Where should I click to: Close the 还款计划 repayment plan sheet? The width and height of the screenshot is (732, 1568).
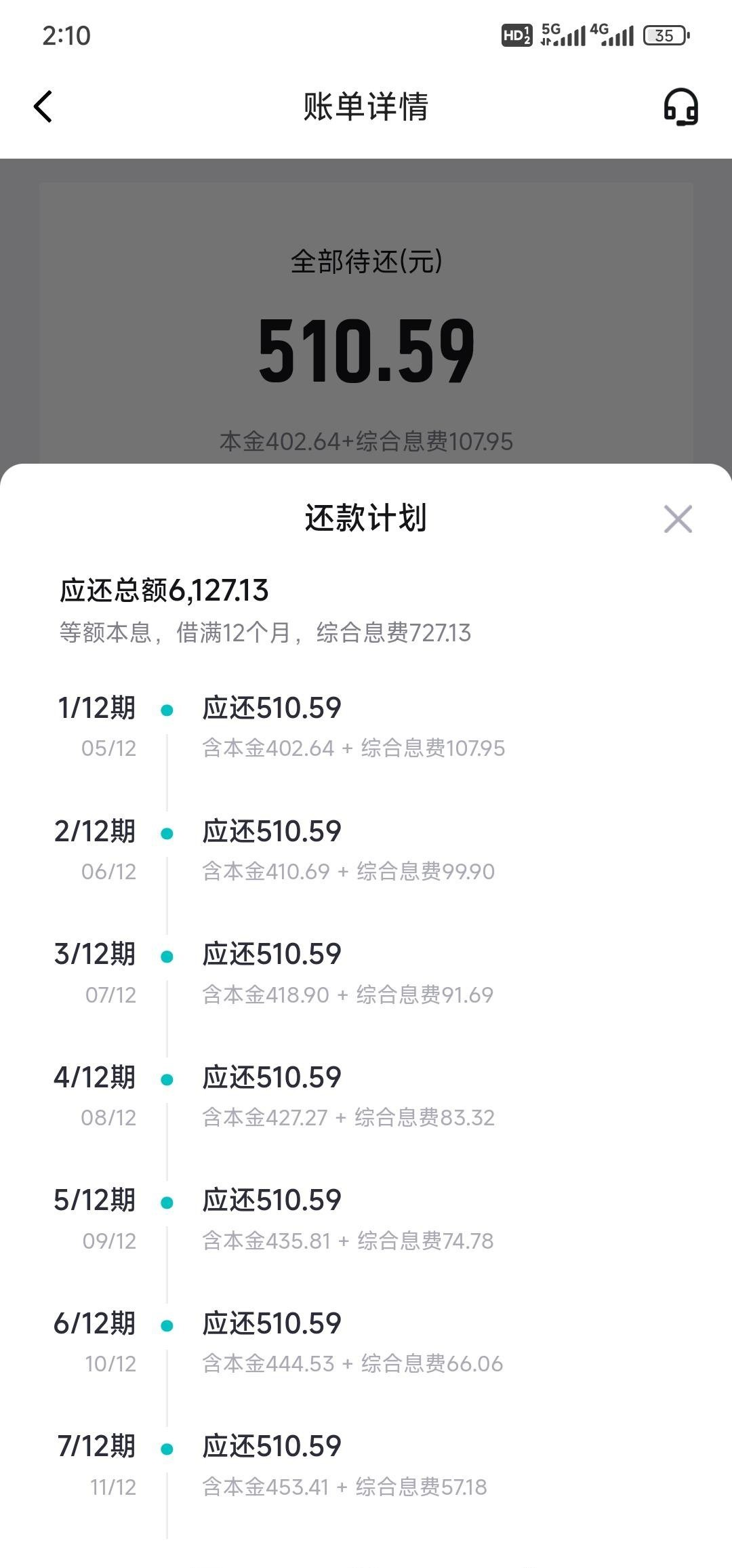click(x=678, y=519)
